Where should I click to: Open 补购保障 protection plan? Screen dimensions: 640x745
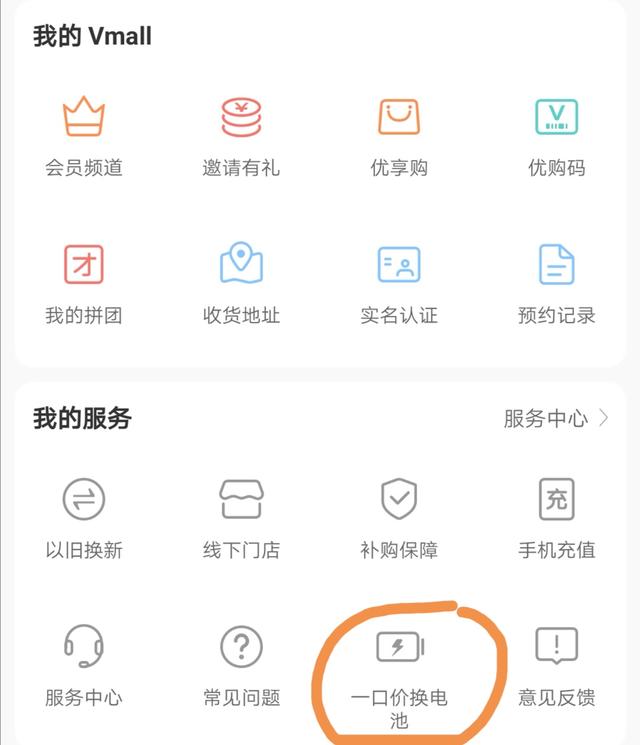coord(399,518)
